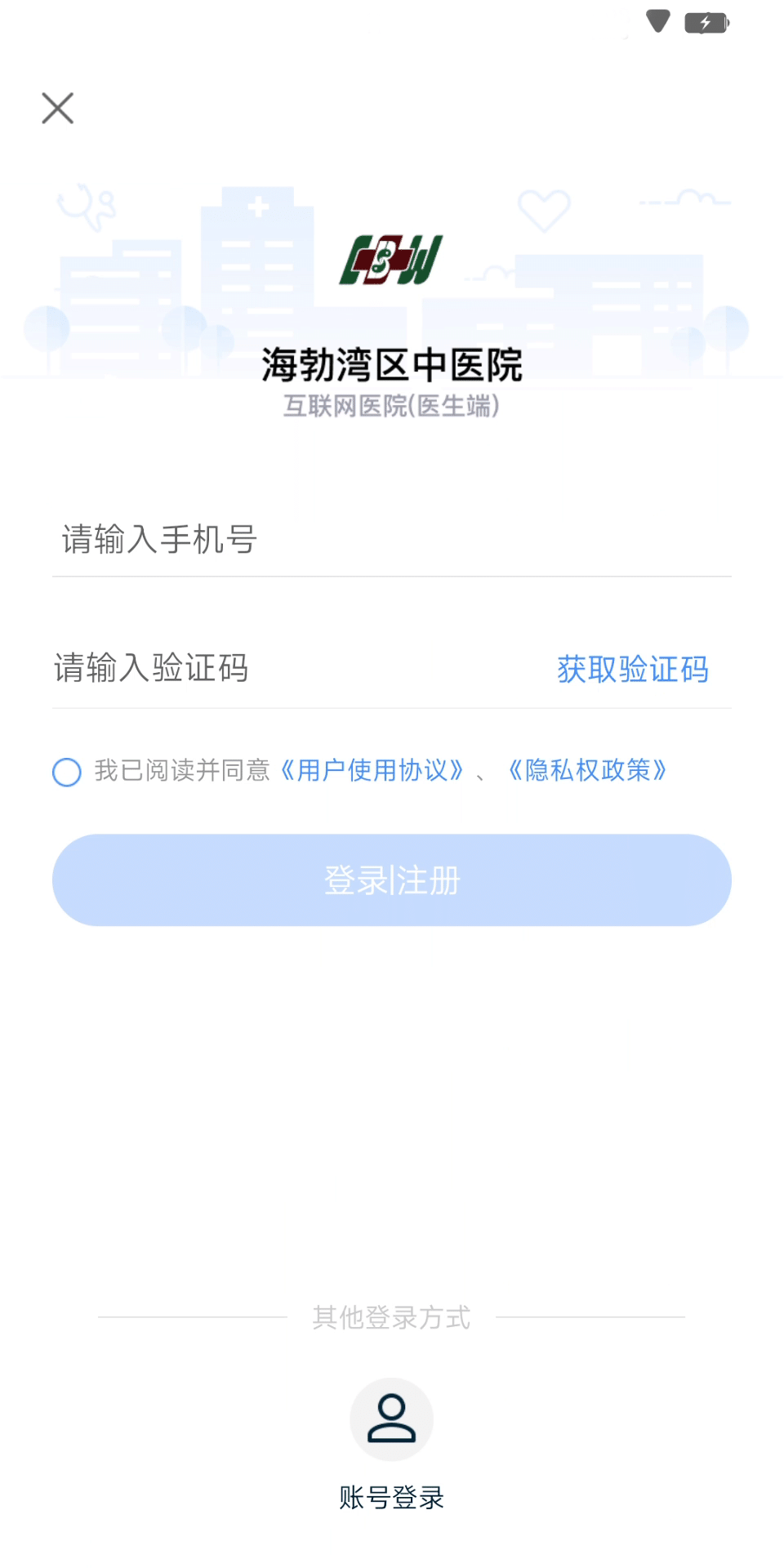Tap the charging symbol inside the battery icon
This screenshot has height=1568, width=784.
(x=704, y=22)
